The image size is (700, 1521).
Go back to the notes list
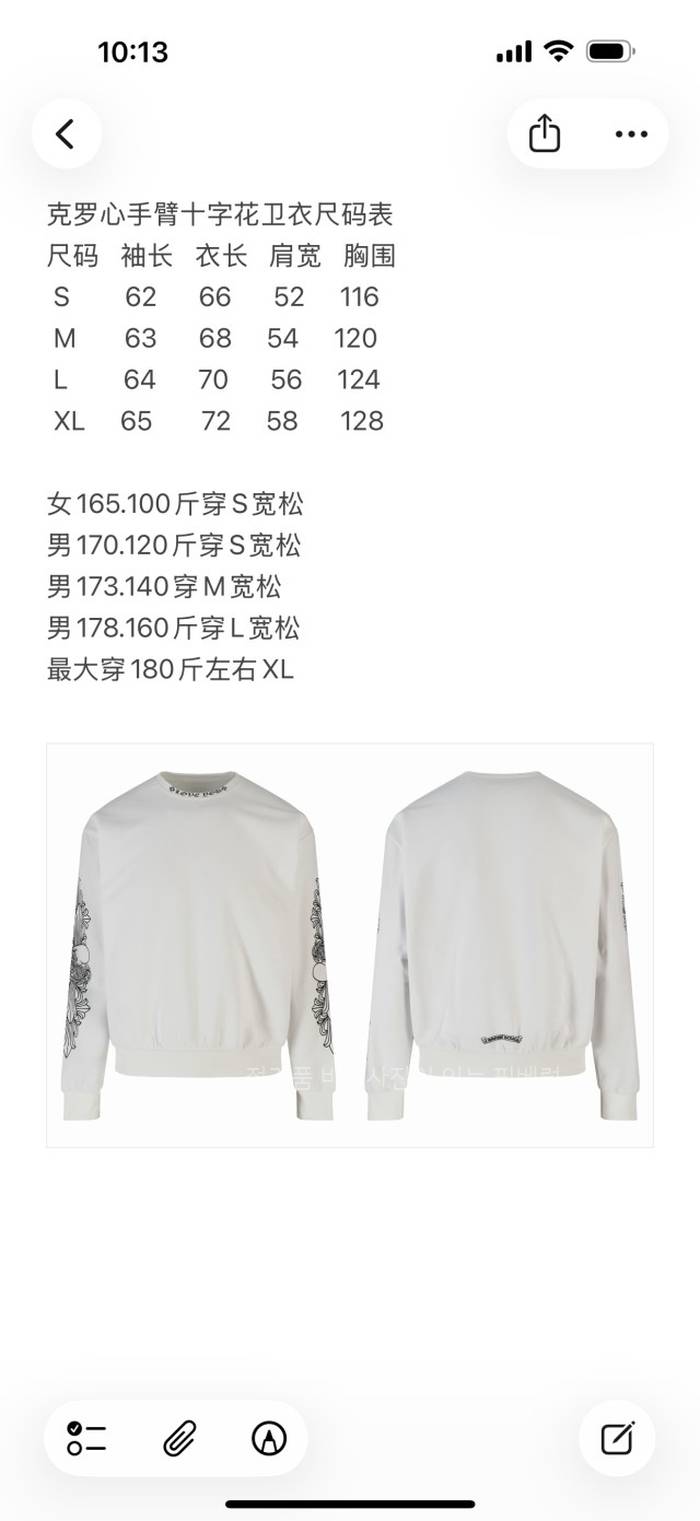[x=66, y=134]
